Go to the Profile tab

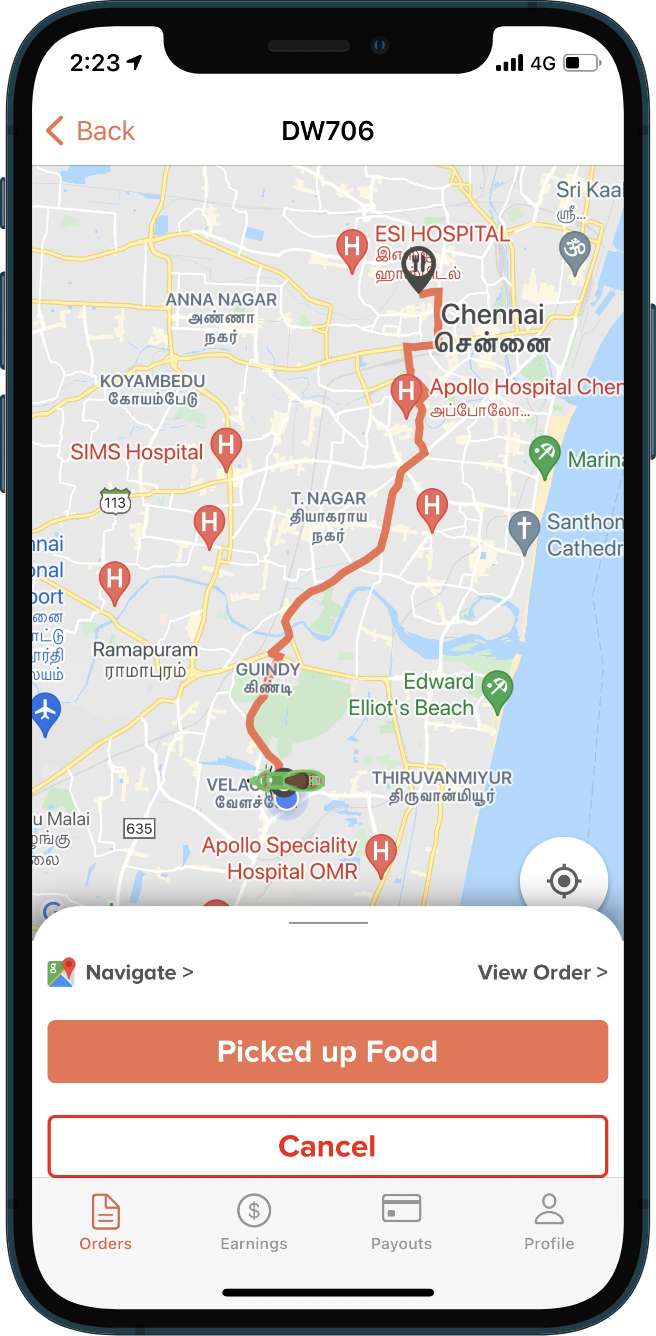pyautogui.click(x=549, y=1221)
